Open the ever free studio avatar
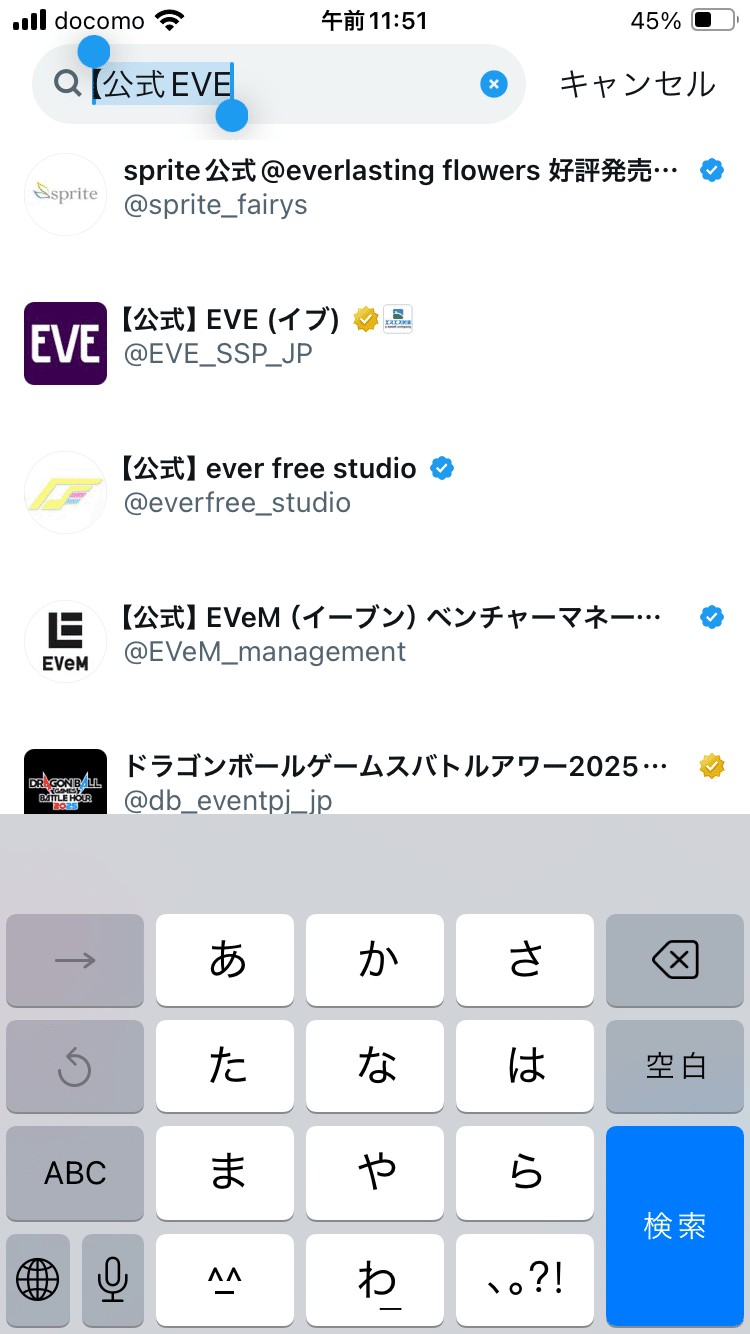The image size is (750, 1334). 65,492
